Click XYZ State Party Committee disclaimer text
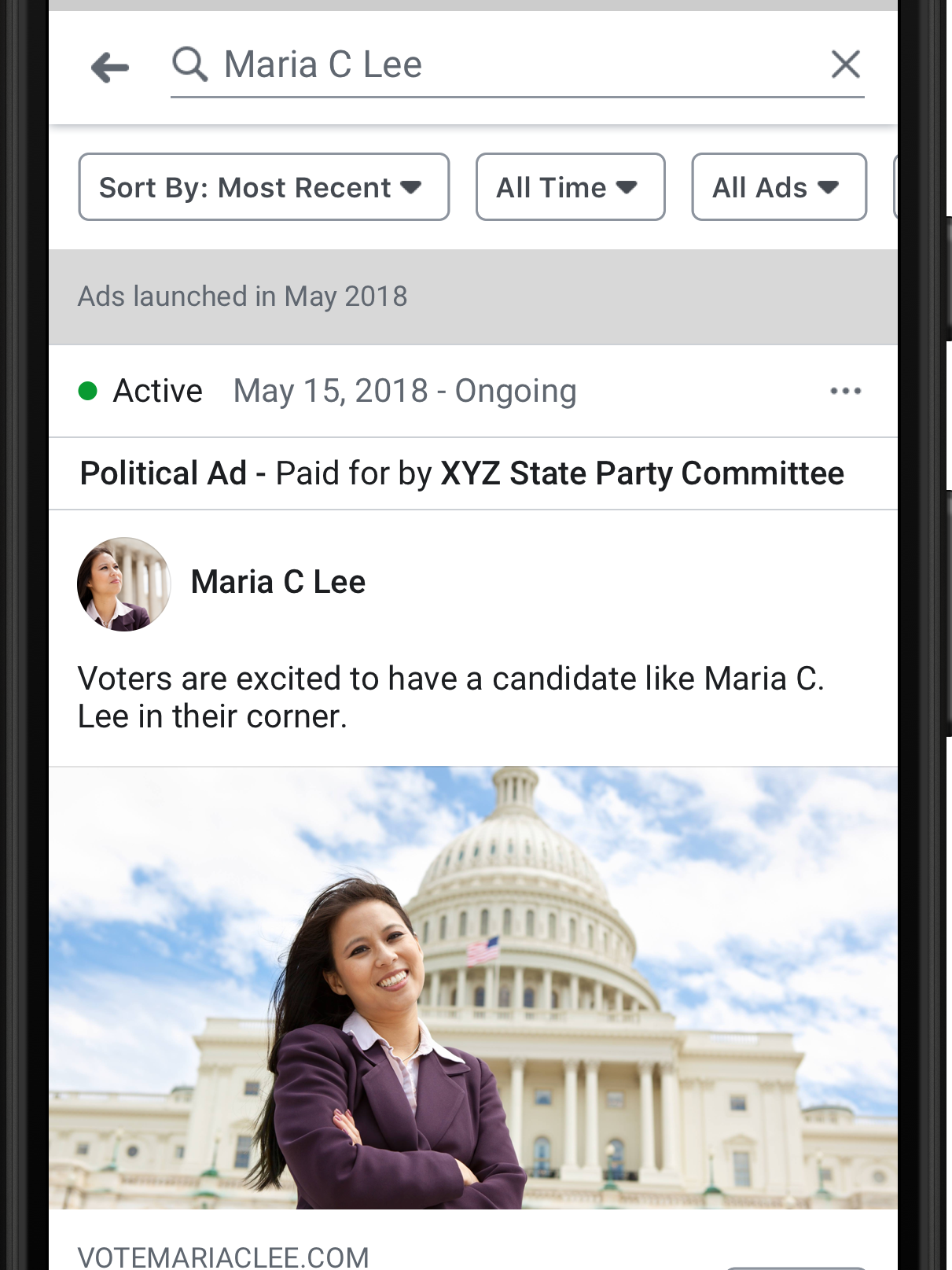 642,473
